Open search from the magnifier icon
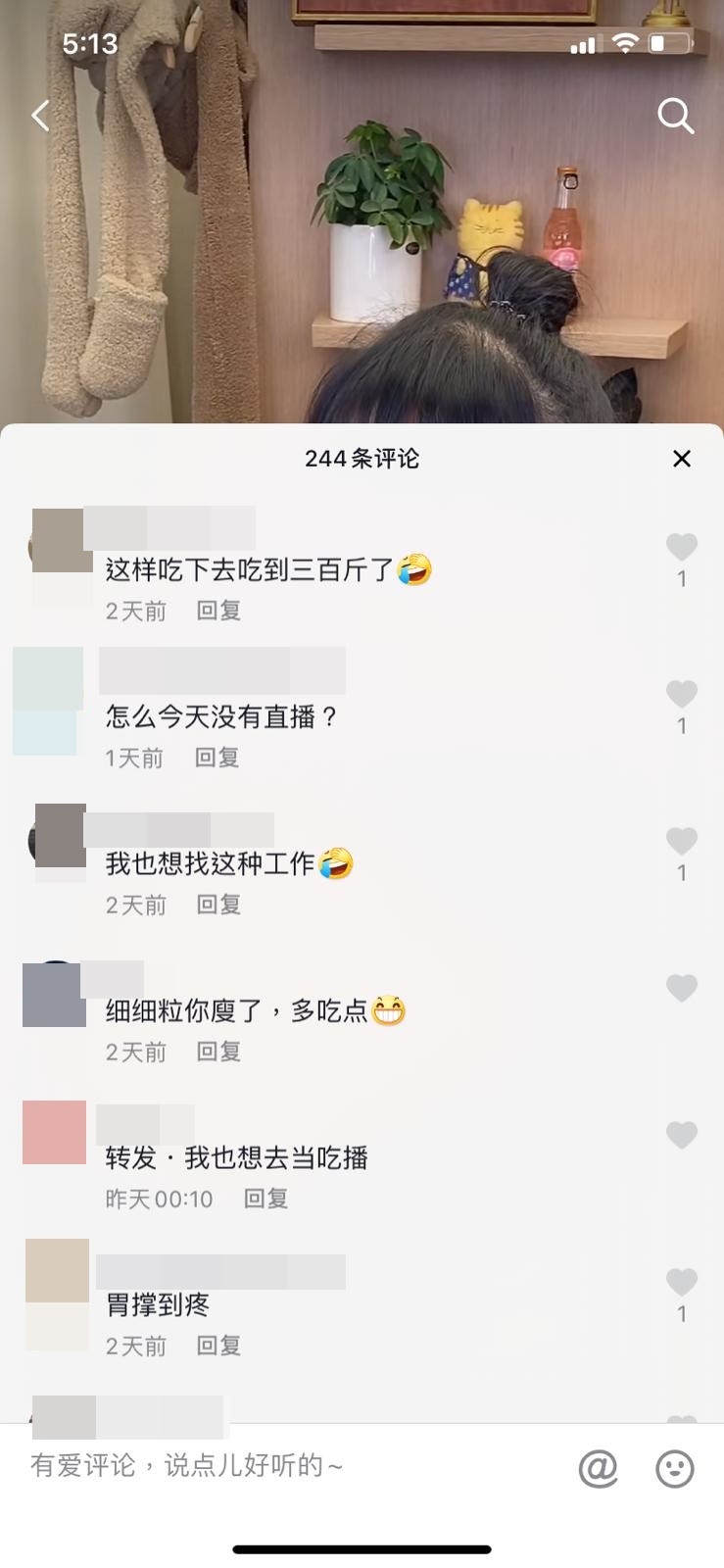 pyautogui.click(x=675, y=116)
